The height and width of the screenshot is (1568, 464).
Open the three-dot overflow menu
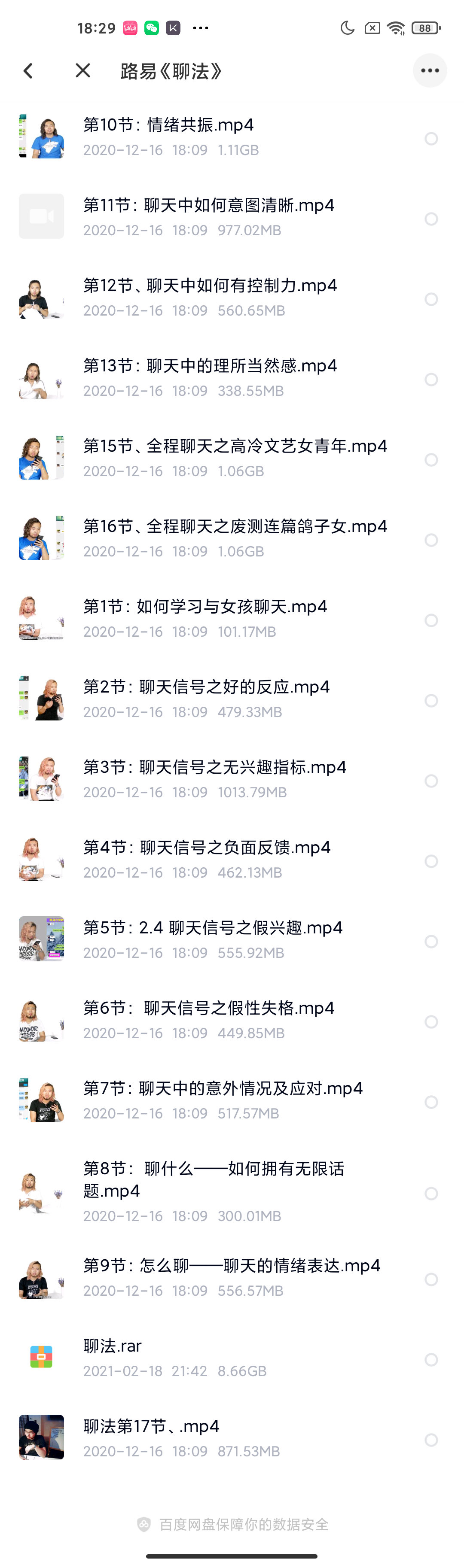tap(429, 70)
